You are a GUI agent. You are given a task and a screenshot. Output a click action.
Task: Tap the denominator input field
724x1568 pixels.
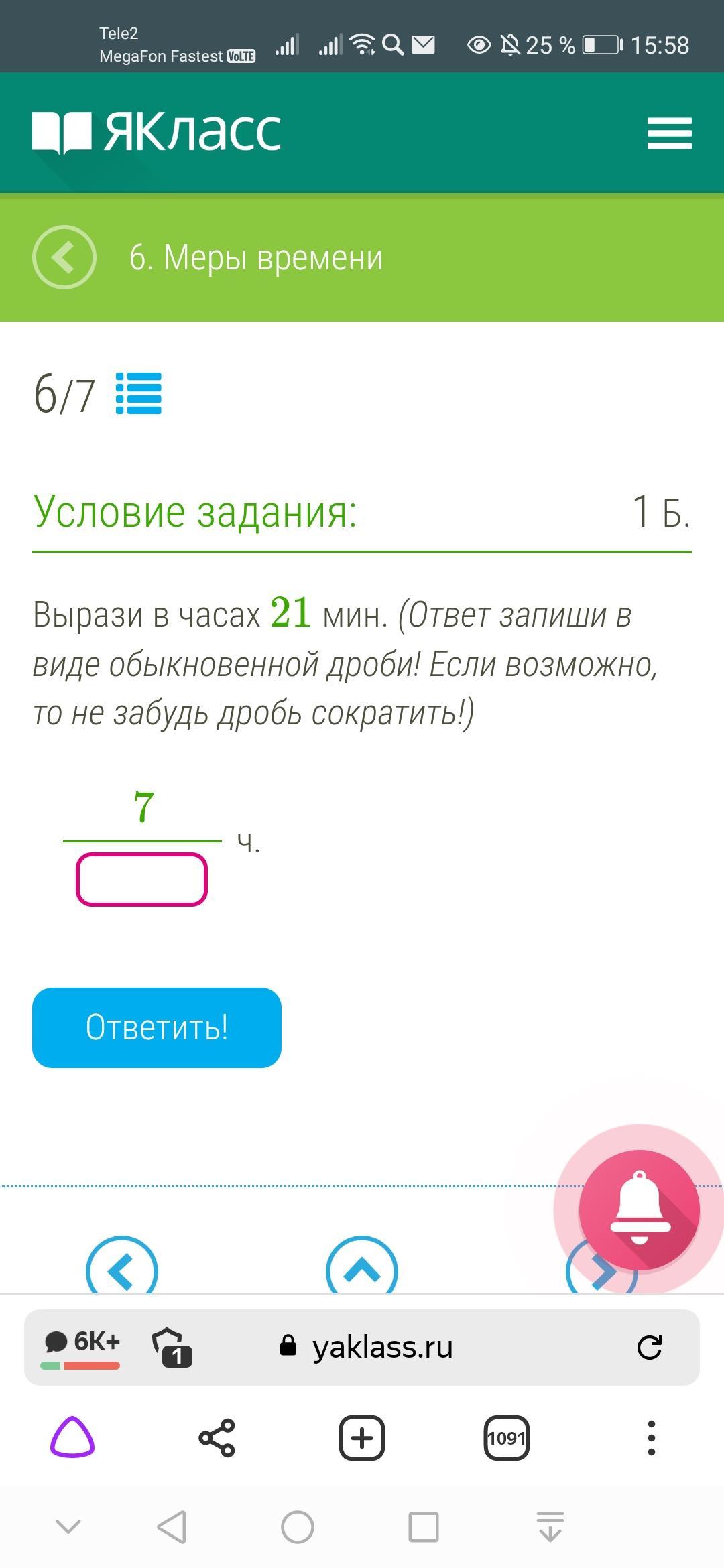141,879
